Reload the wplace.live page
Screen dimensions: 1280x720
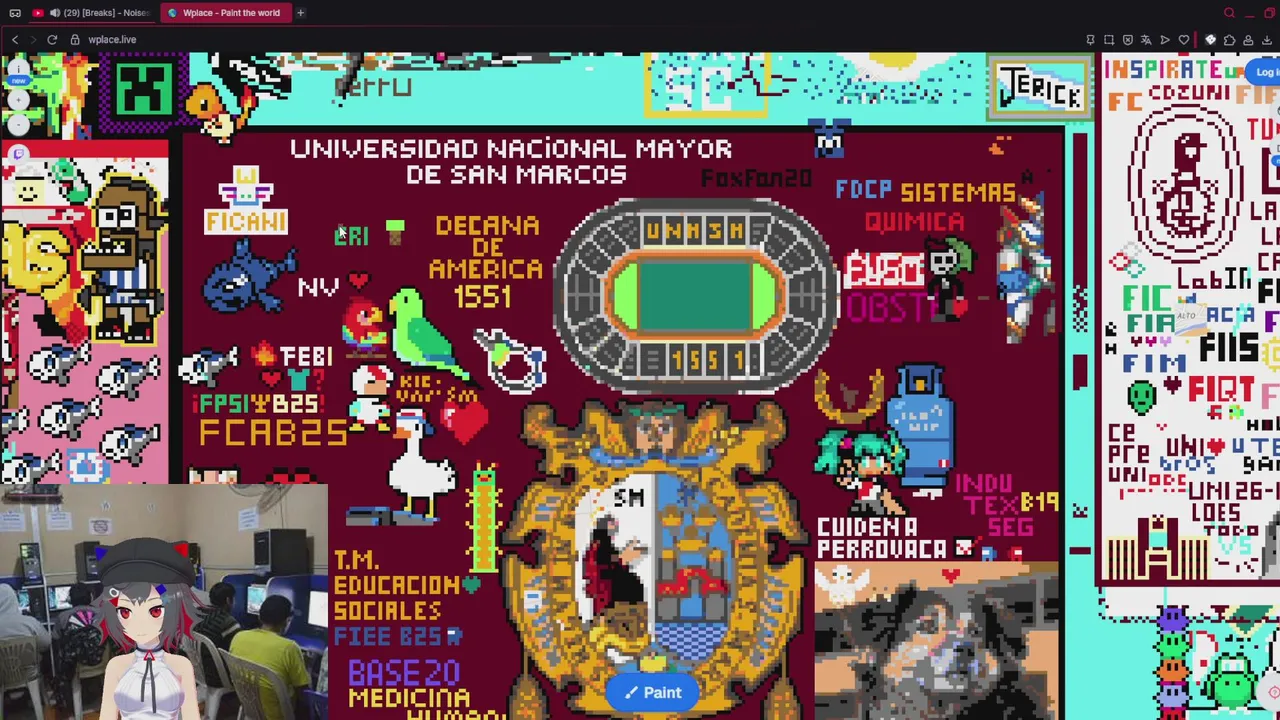click(x=51, y=39)
